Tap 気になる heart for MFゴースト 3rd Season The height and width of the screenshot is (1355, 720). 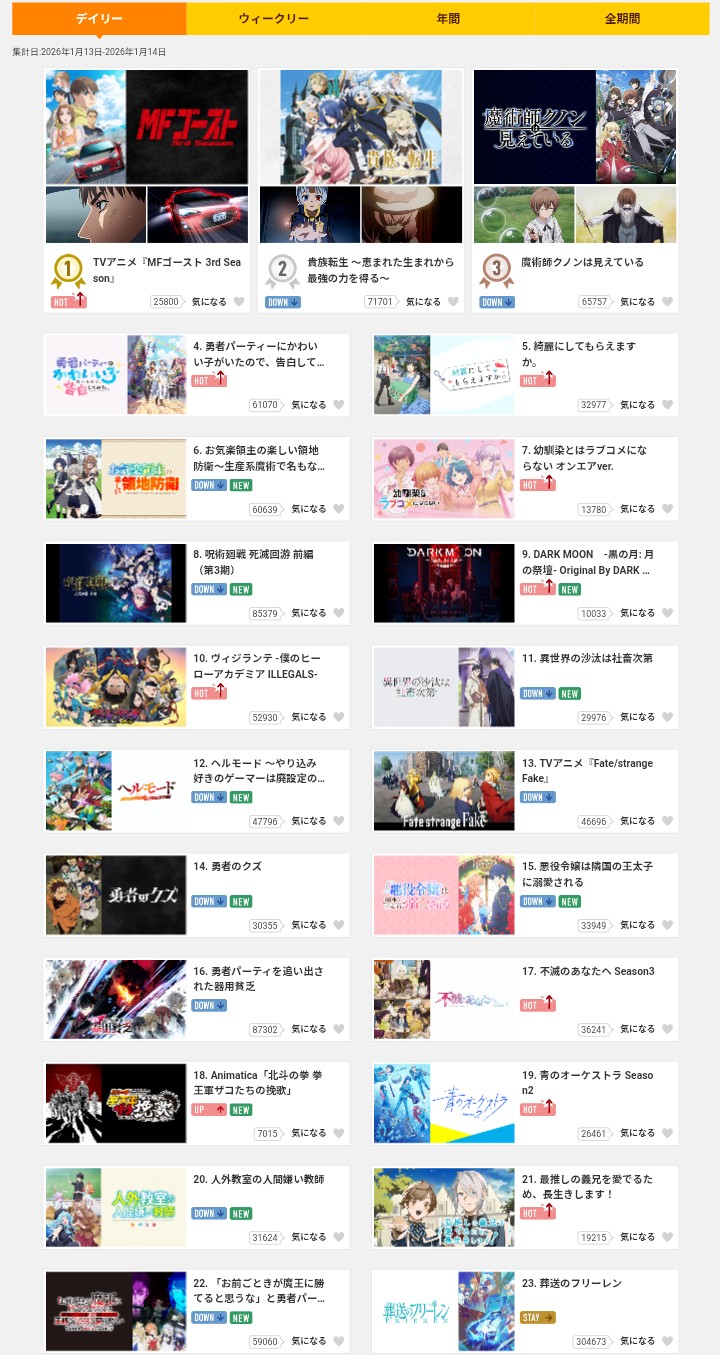(239, 302)
